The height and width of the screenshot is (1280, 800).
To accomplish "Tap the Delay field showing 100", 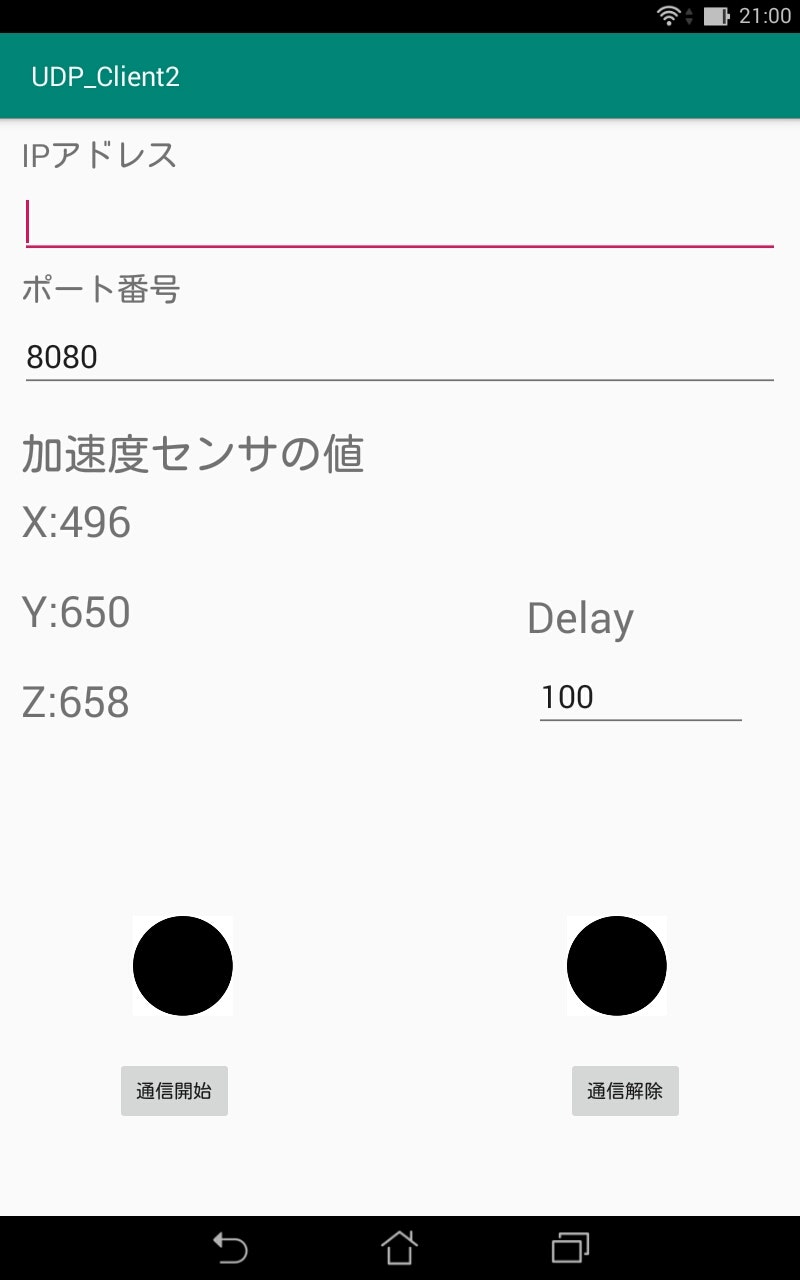I will tap(640, 697).
